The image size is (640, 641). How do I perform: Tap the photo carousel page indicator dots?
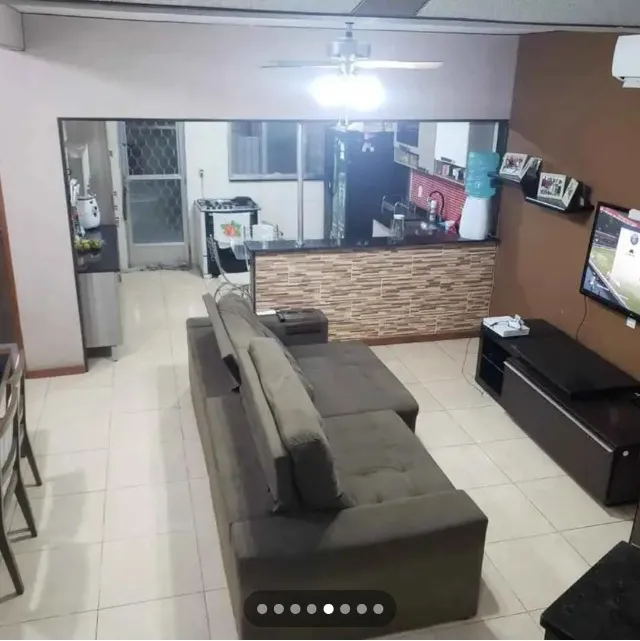tap(320, 608)
